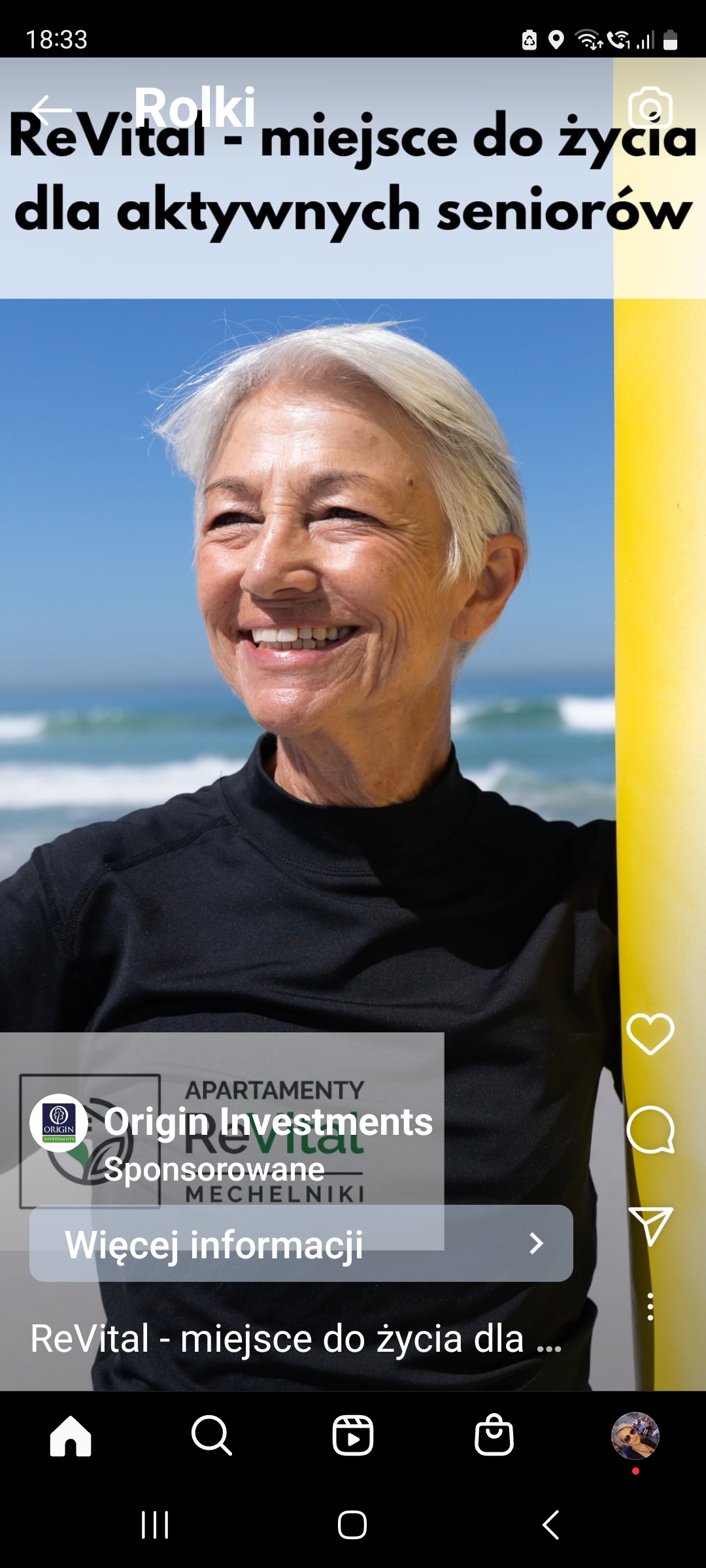Switch to the Home tab
Image resolution: width=706 pixels, height=1568 pixels.
click(x=71, y=1435)
